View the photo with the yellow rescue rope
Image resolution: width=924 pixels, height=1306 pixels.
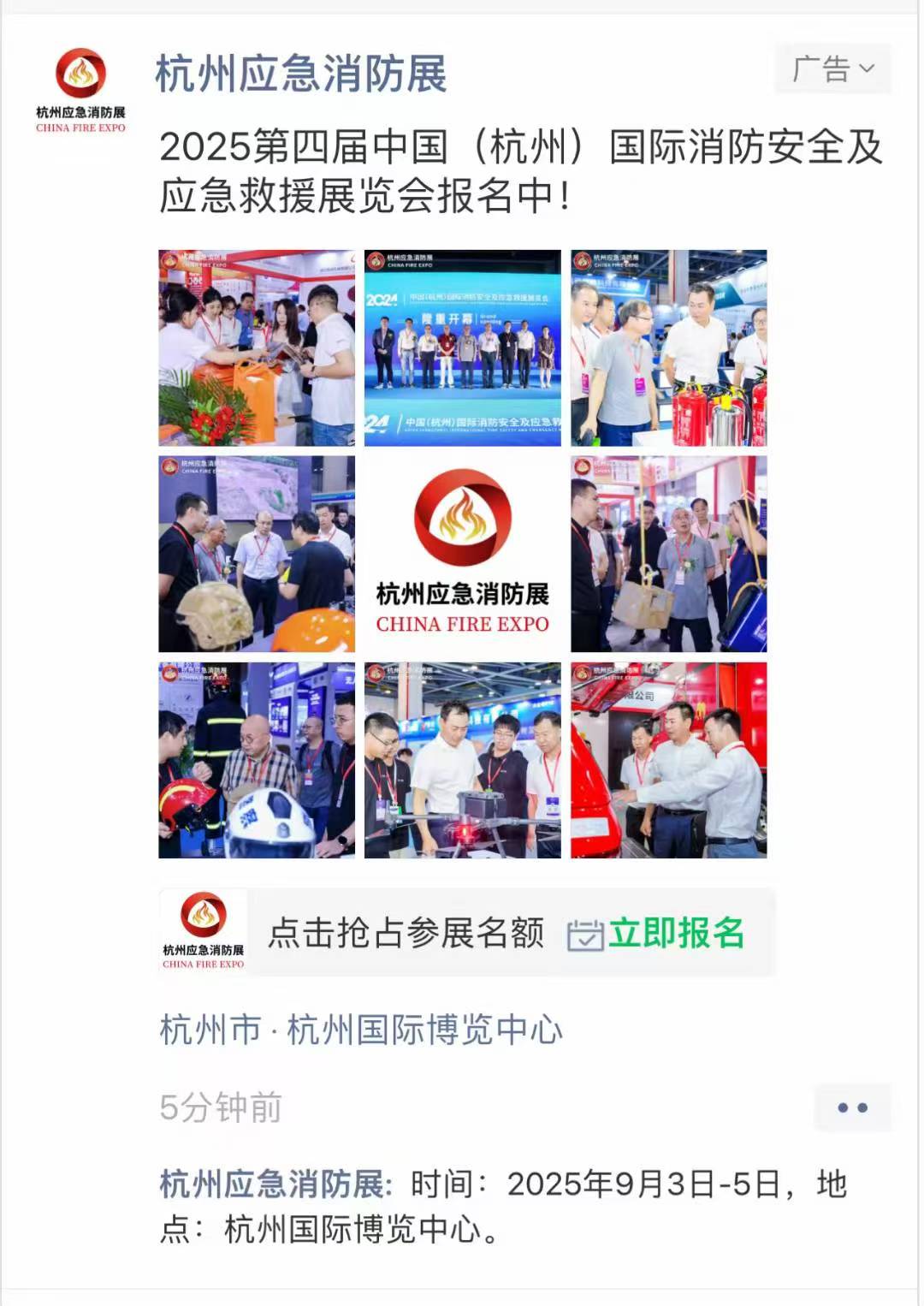pos(668,554)
